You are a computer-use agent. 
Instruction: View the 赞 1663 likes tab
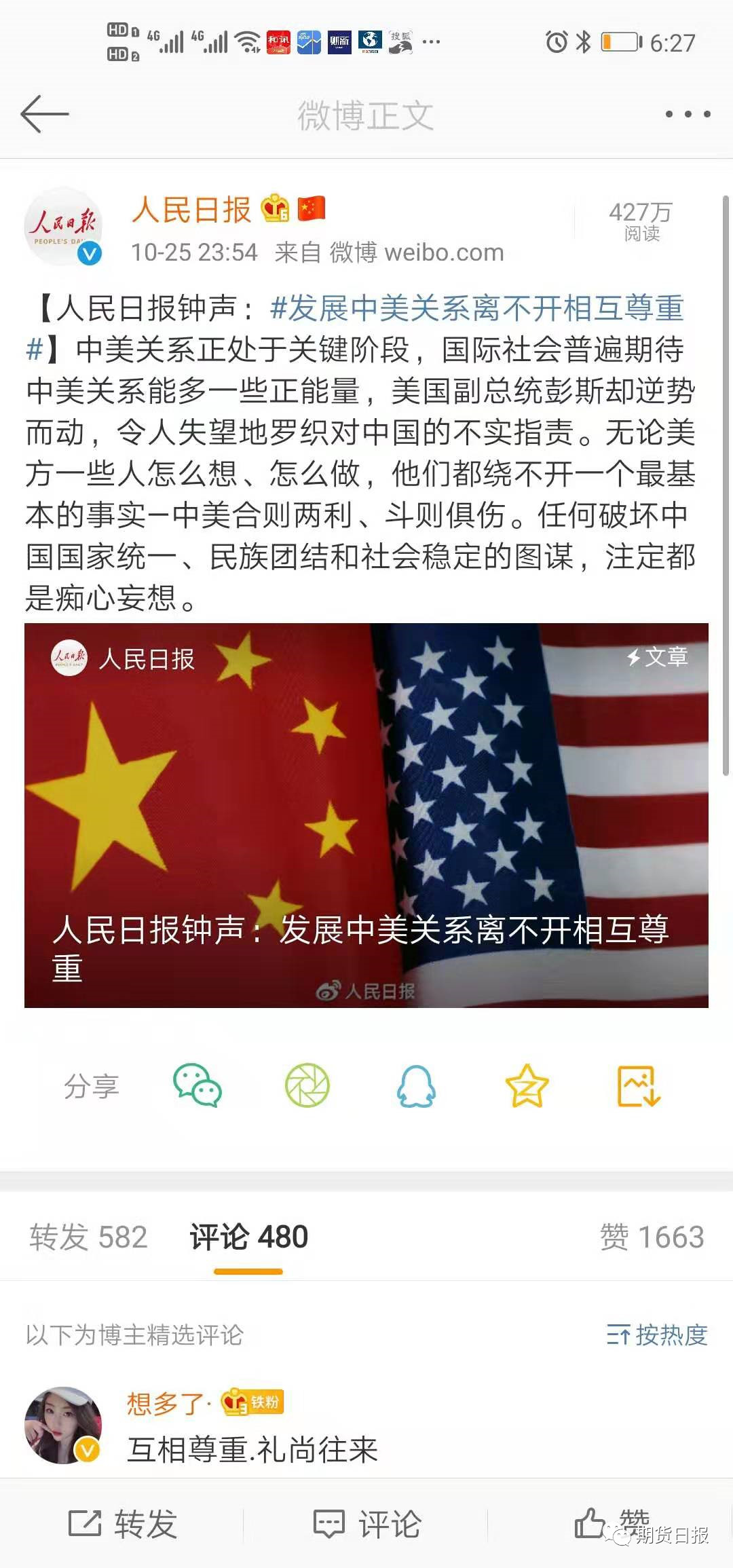pyautogui.click(x=652, y=1237)
